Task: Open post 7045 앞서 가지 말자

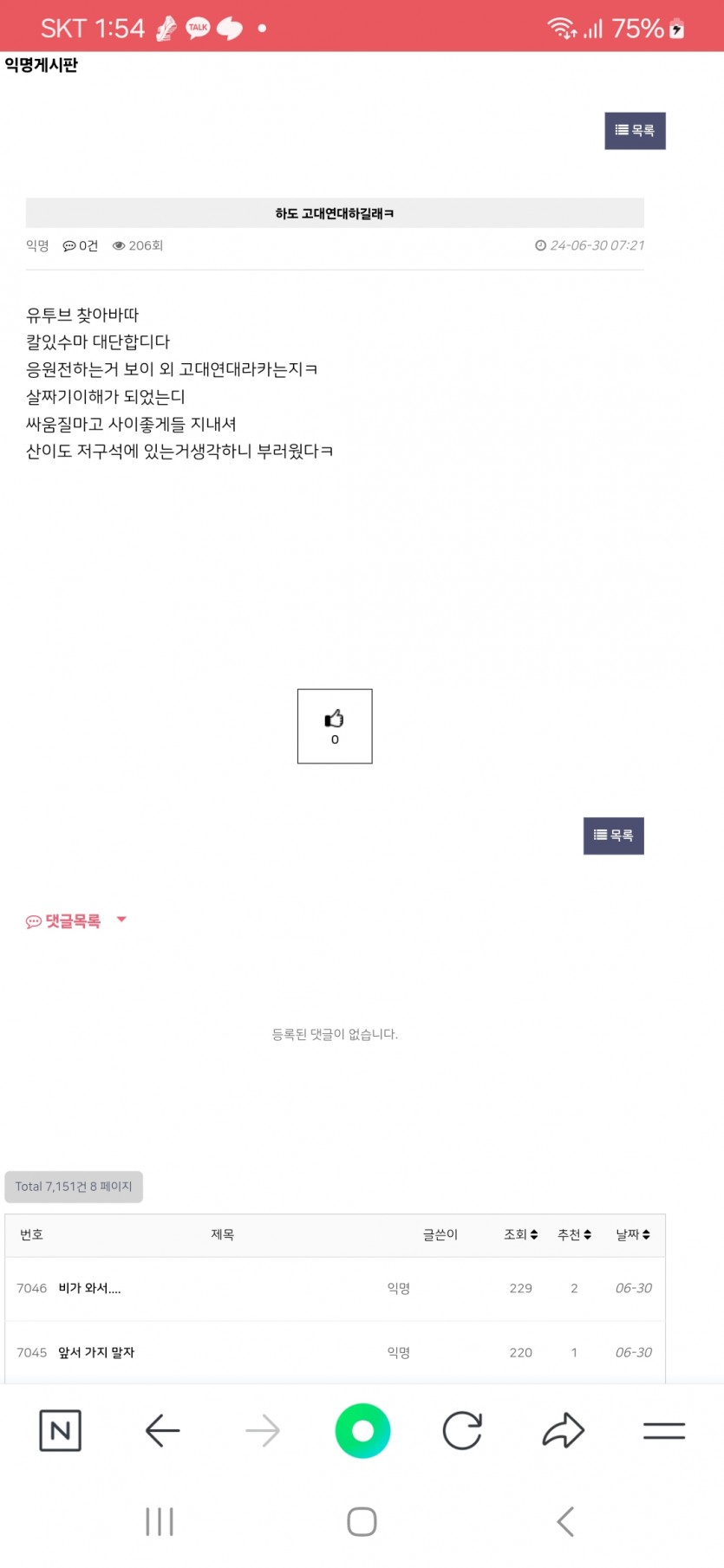Action: click(x=96, y=1352)
